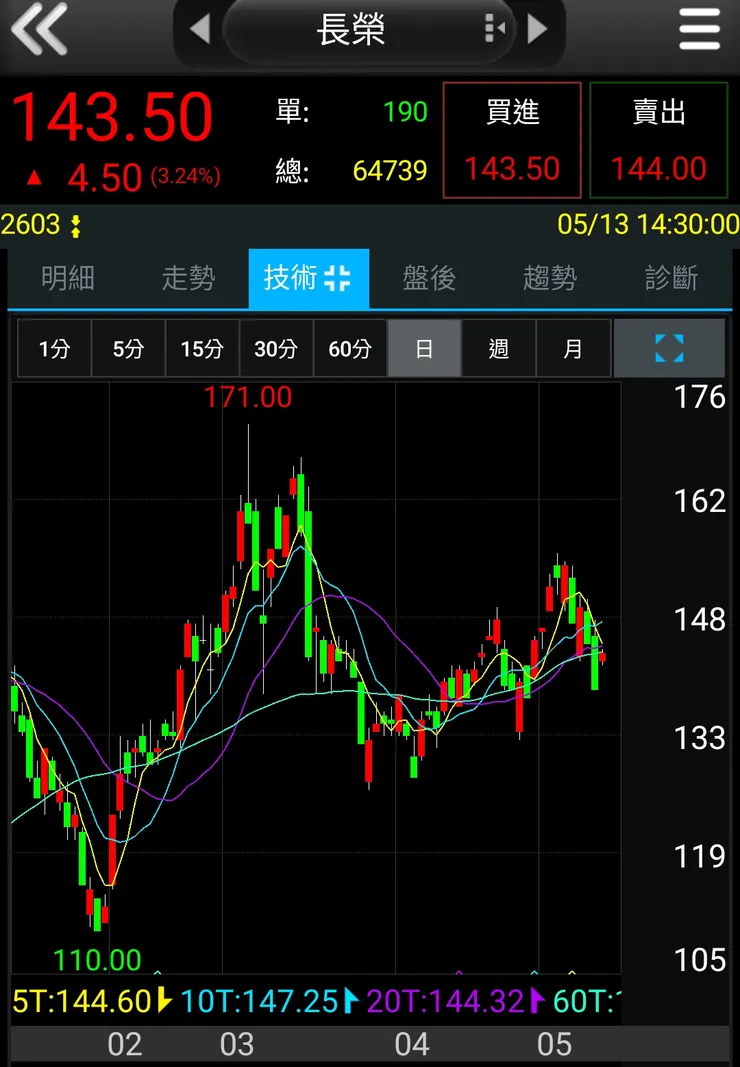Open the 診斷 tab
The image size is (740, 1067).
point(671,278)
